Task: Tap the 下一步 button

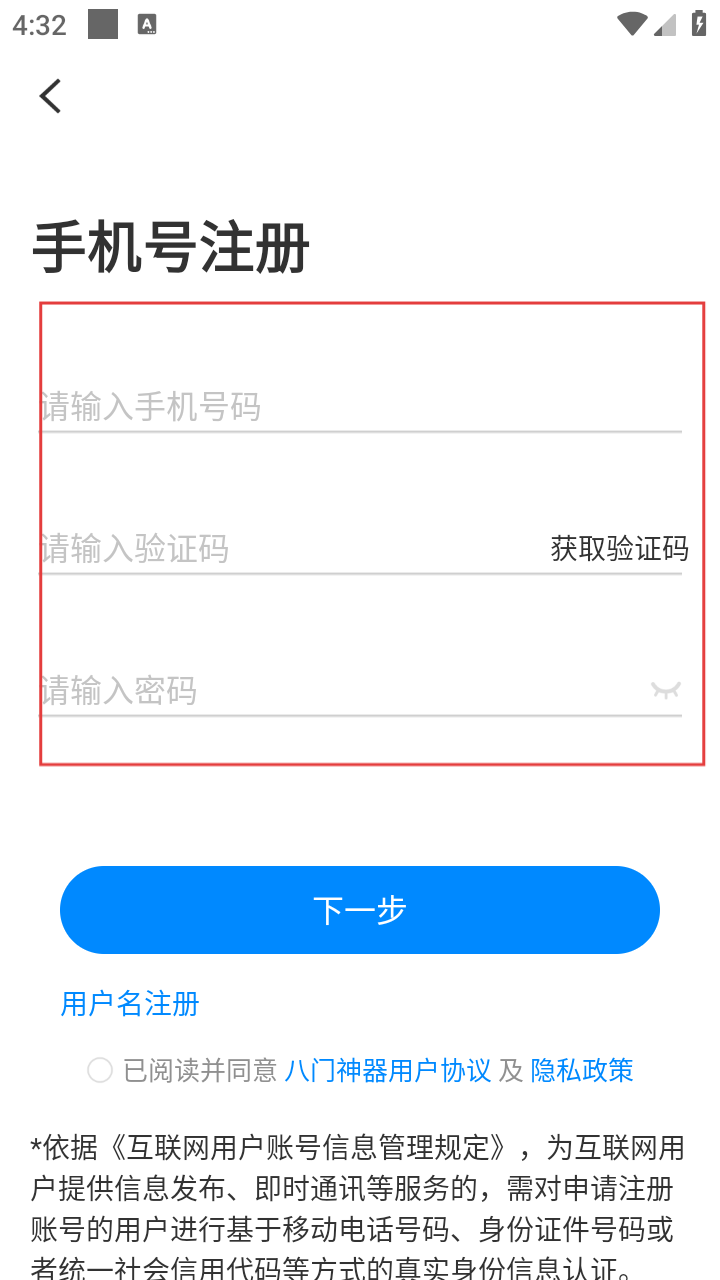Action: [360, 910]
